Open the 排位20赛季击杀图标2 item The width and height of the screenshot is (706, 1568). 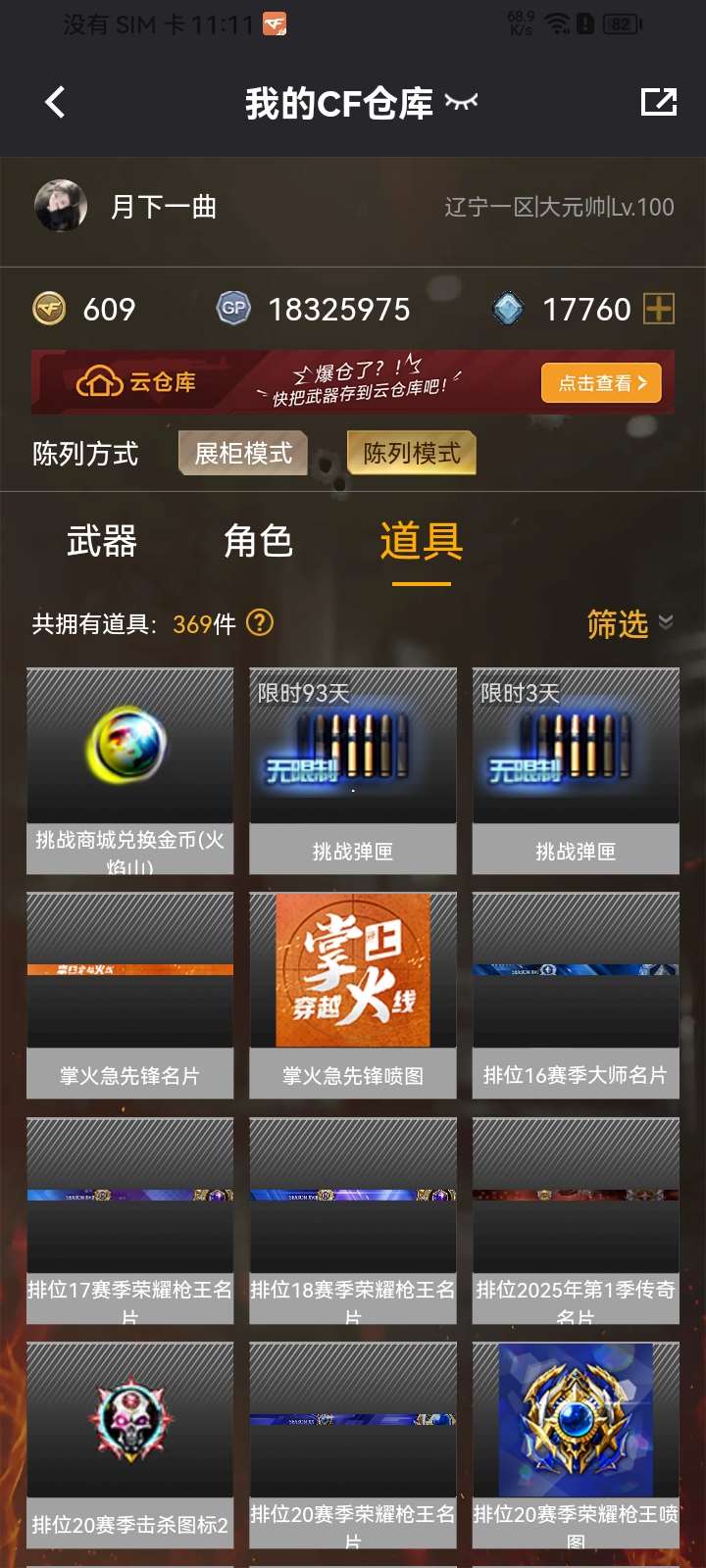[x=129, y=1445]
